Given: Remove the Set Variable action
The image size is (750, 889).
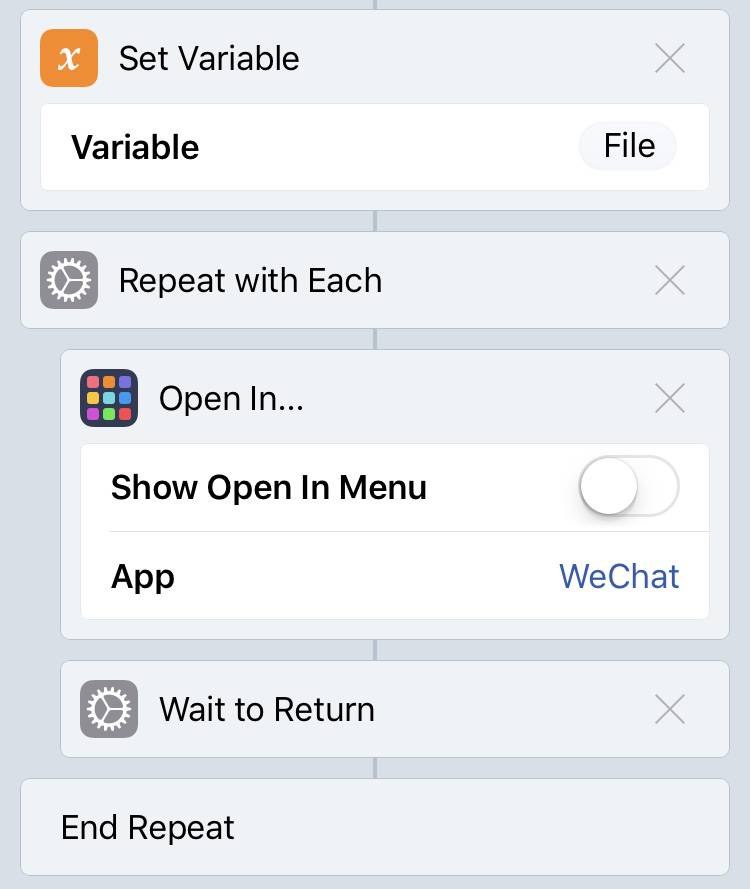Looking at the screenshot, I should pos(669,59).
